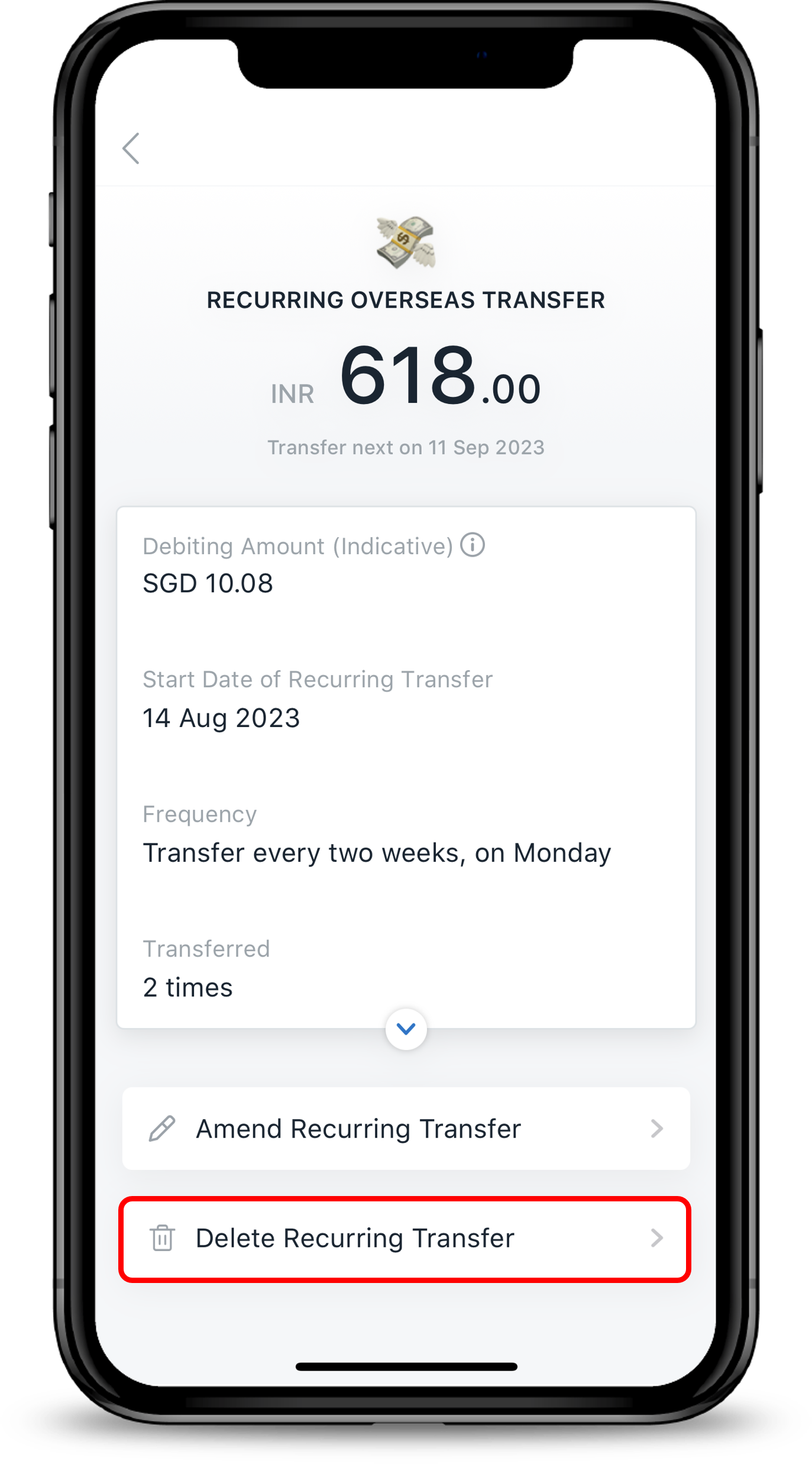This screenshot has height=1464, width=812.
Task: Open info icon beside Debiting Amount
Action: [x=473, y=545]
